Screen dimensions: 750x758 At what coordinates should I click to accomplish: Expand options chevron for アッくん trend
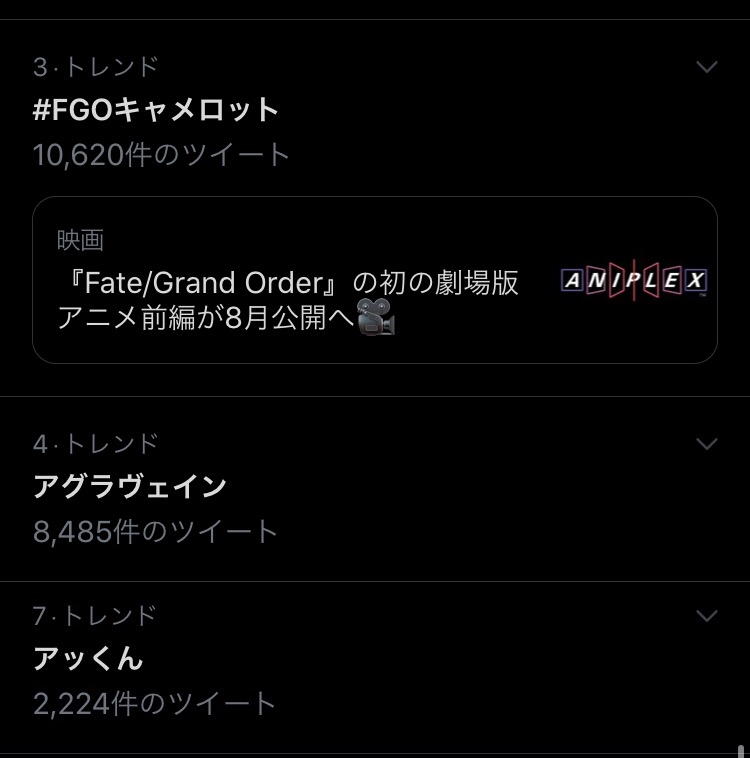tap(707, 616)
